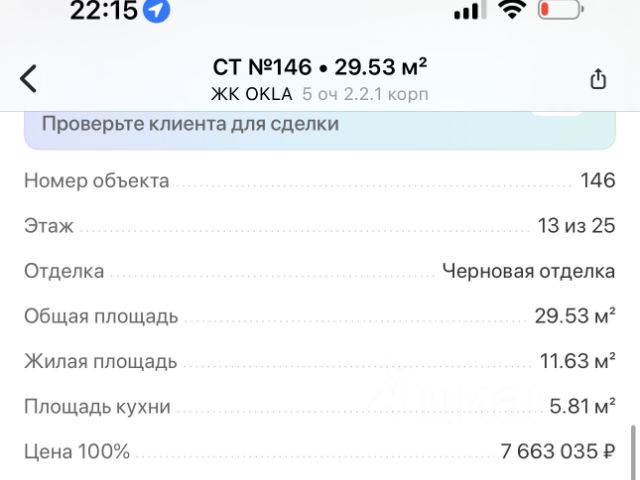Open the "Проверьте клиента для сделки" banner

point(190,125)
